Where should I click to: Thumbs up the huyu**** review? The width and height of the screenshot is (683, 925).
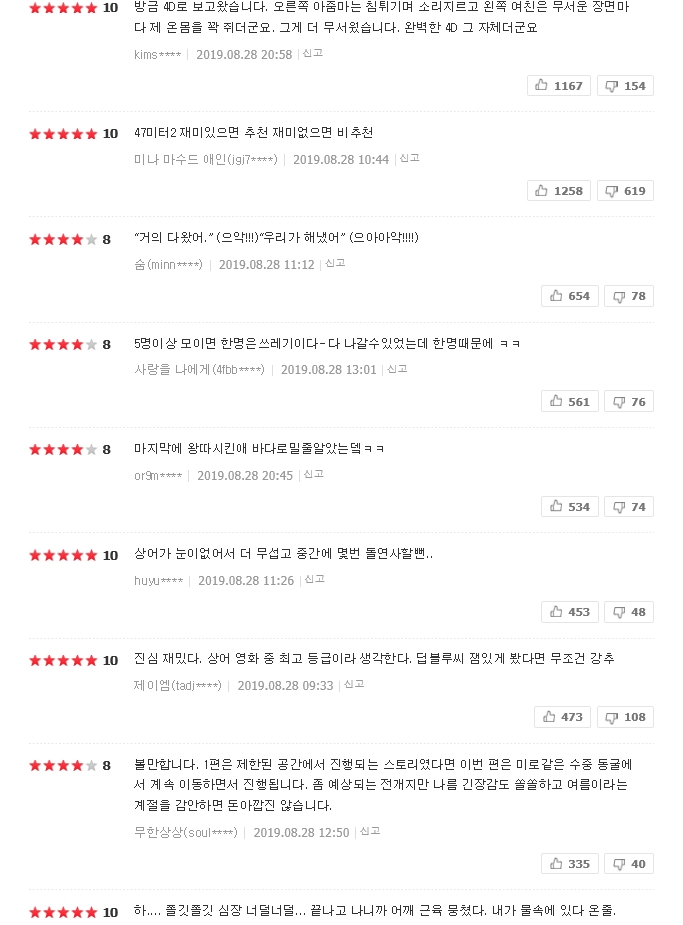[569, 612]
